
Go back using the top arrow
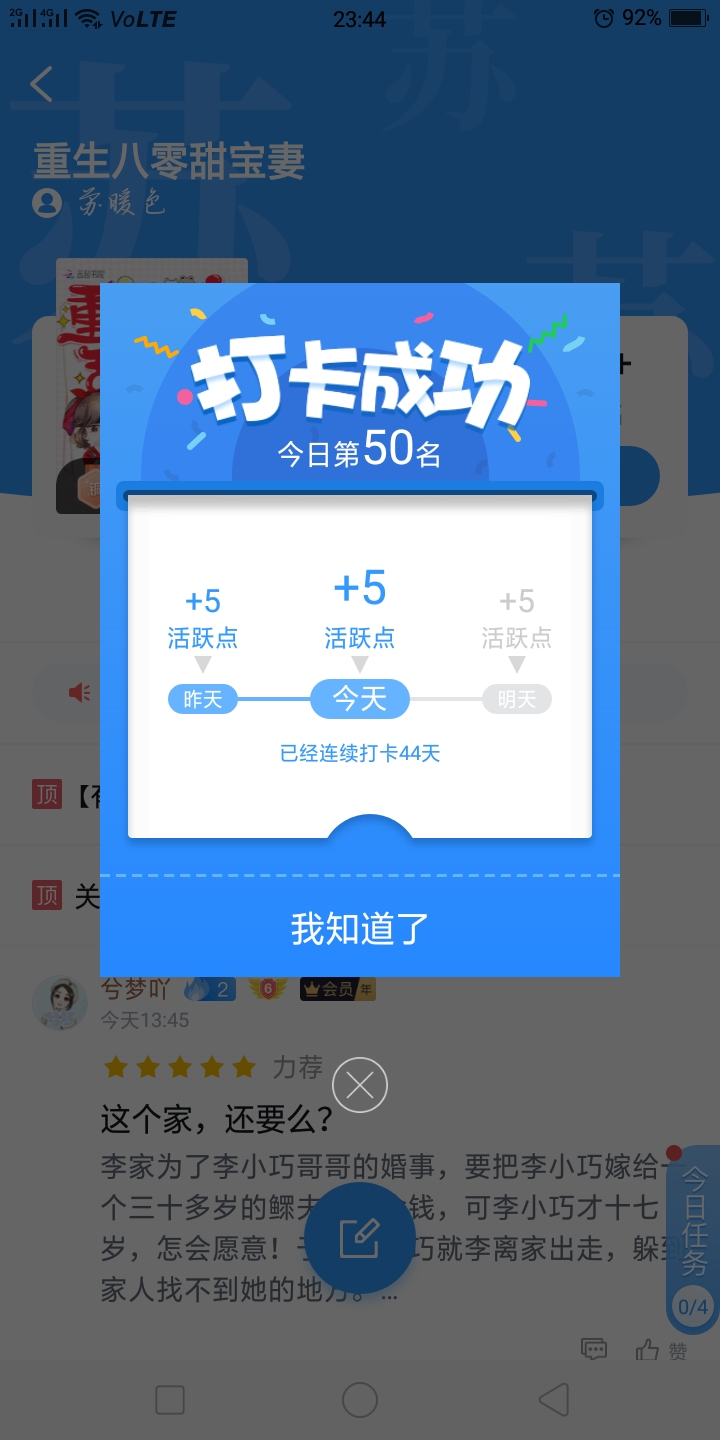point(41,85)
